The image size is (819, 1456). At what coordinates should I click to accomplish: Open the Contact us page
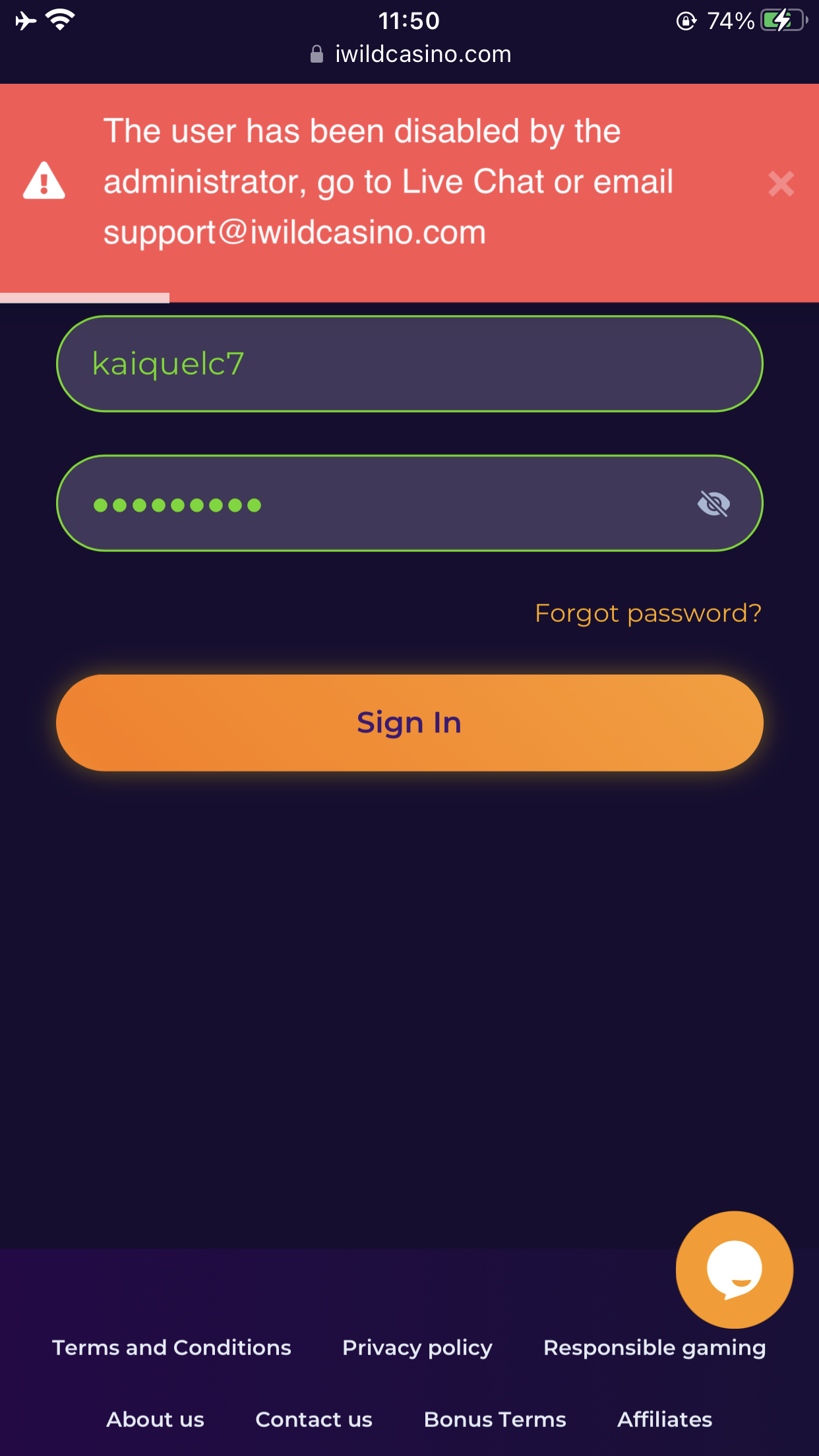[x=314, y=1419]
